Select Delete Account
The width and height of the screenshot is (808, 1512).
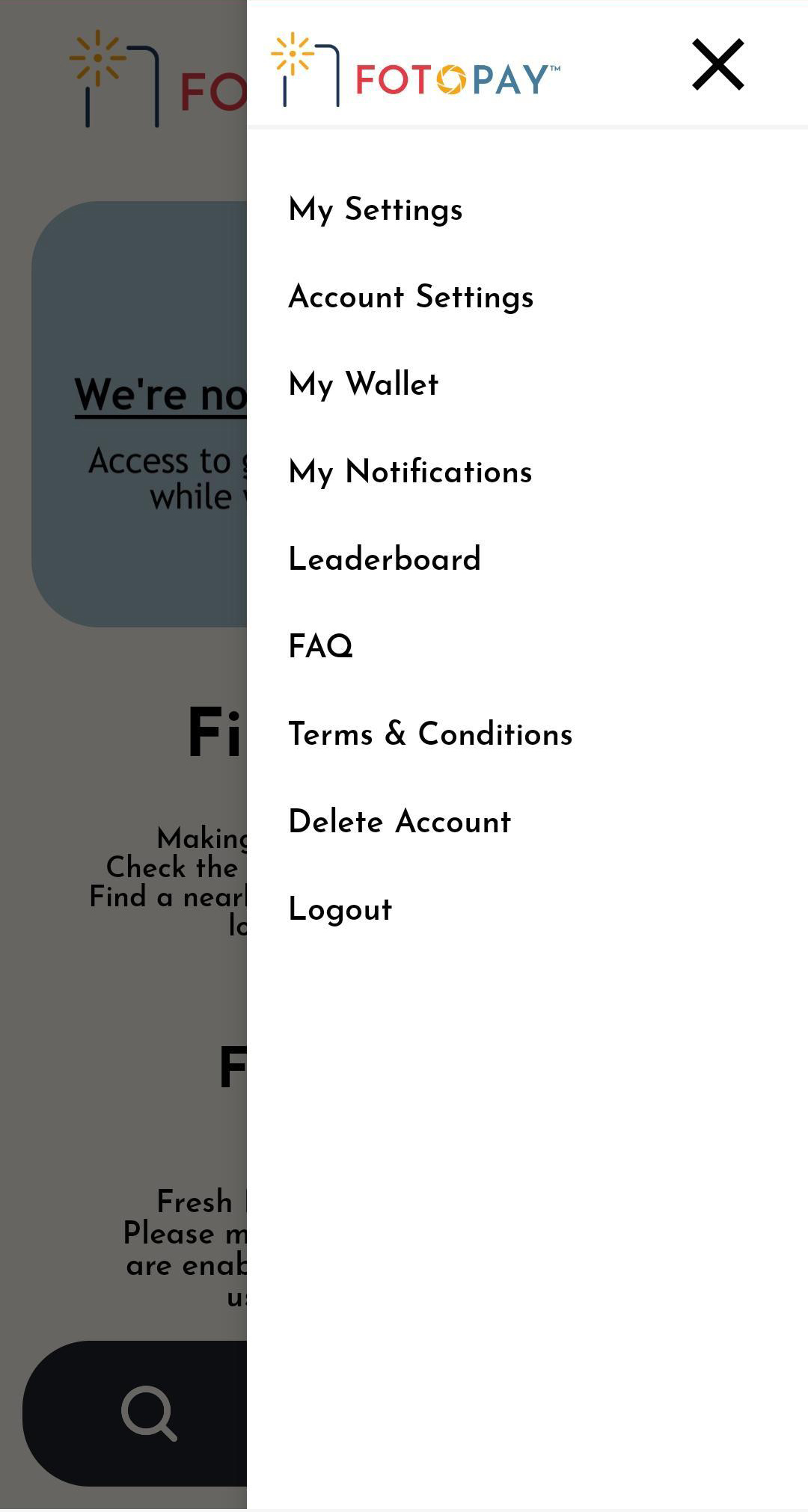(400, 821)
